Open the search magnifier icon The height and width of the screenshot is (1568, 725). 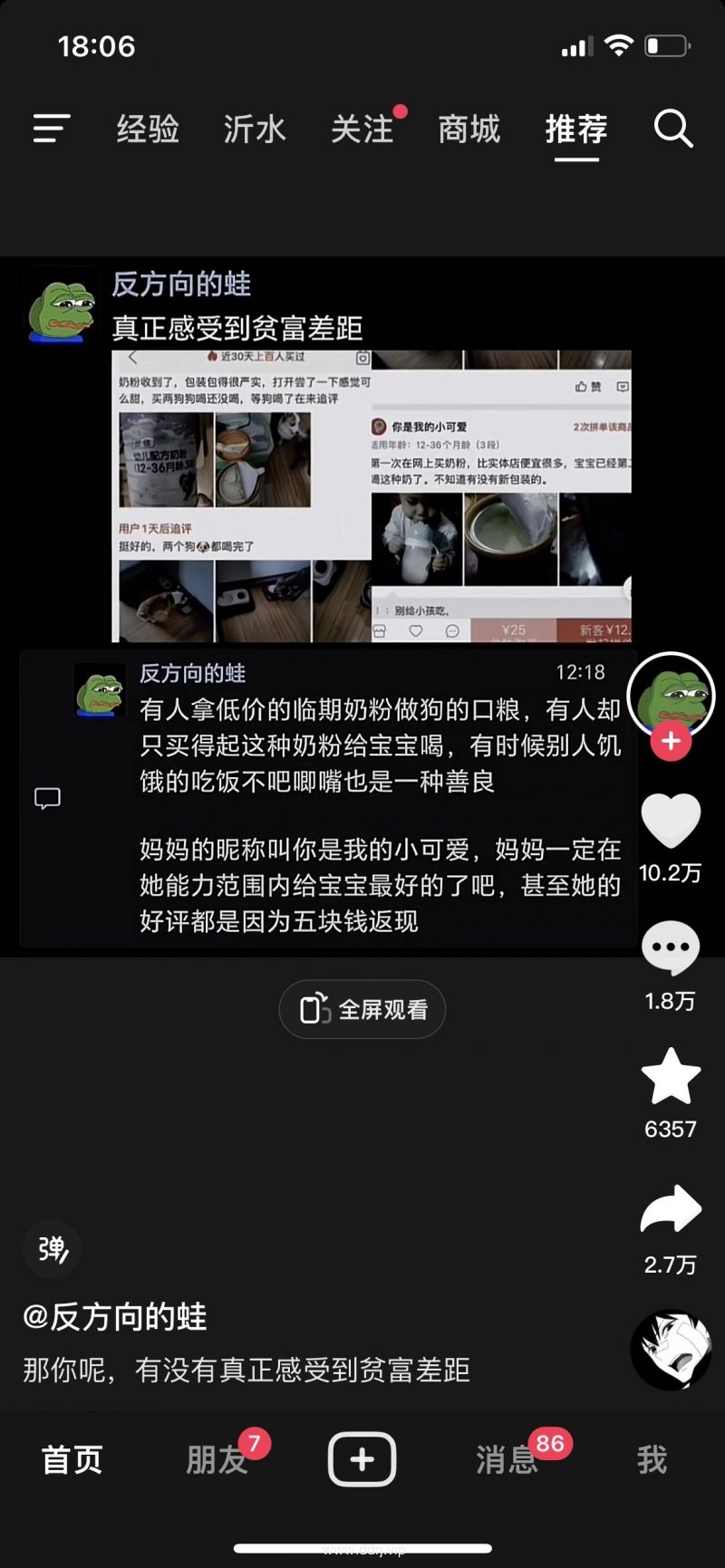point(673,129)
